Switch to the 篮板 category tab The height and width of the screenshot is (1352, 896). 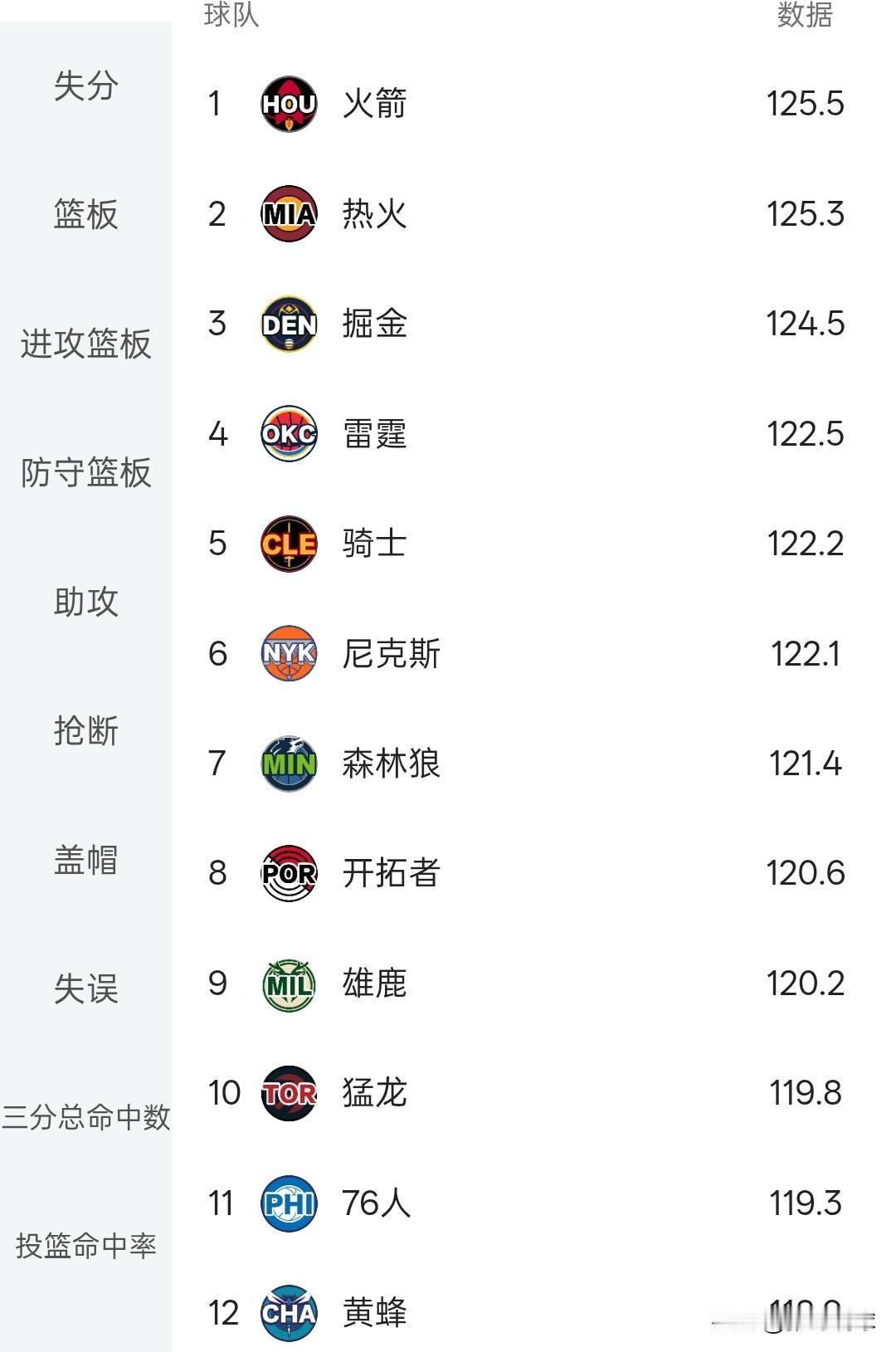[87, 216]
